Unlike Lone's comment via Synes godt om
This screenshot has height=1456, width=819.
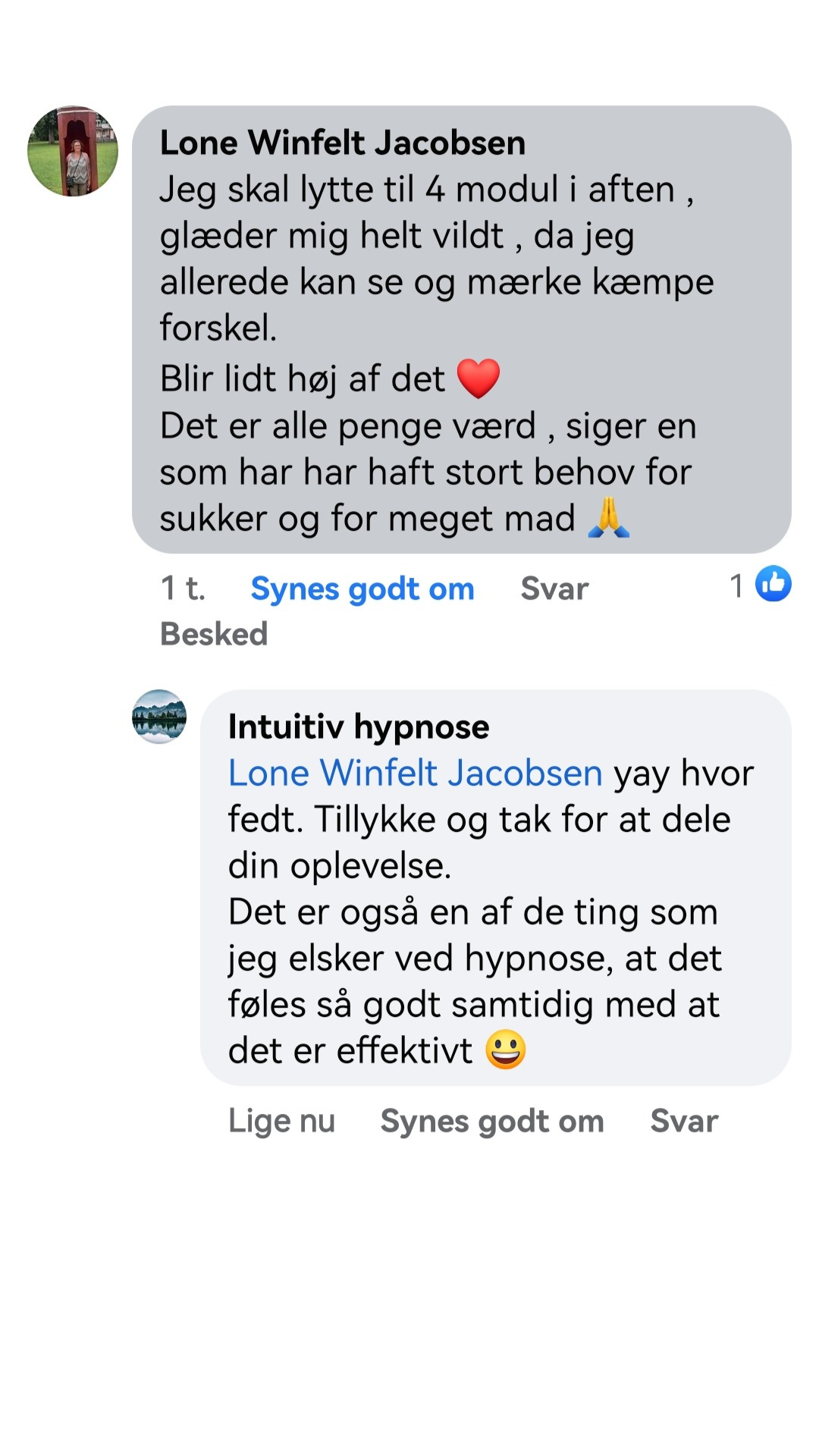pyautogui.click(x=362, y=588)
